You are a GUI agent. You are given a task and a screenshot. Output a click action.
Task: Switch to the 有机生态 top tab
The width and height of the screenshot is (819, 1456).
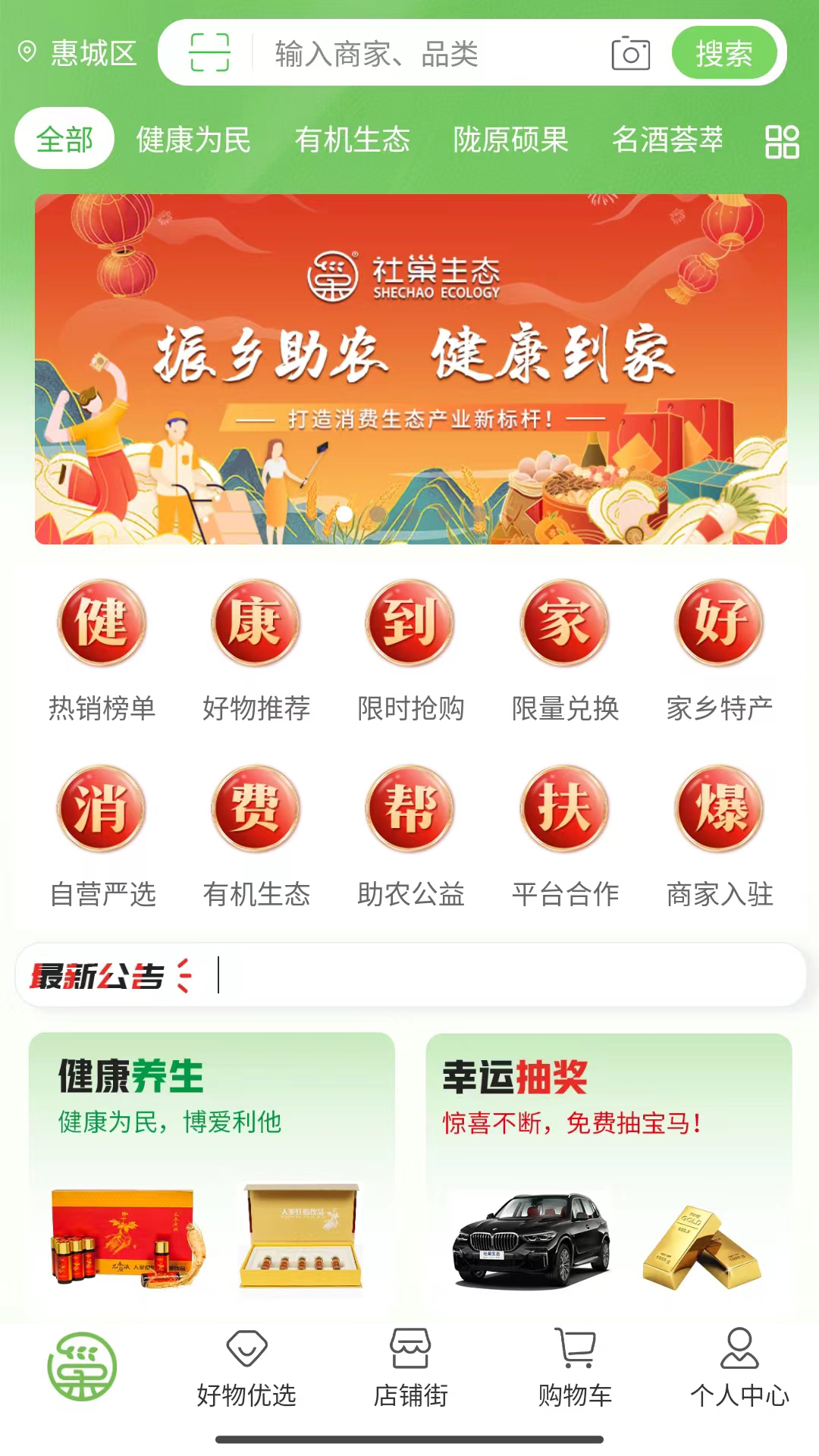tap(353, 140)
